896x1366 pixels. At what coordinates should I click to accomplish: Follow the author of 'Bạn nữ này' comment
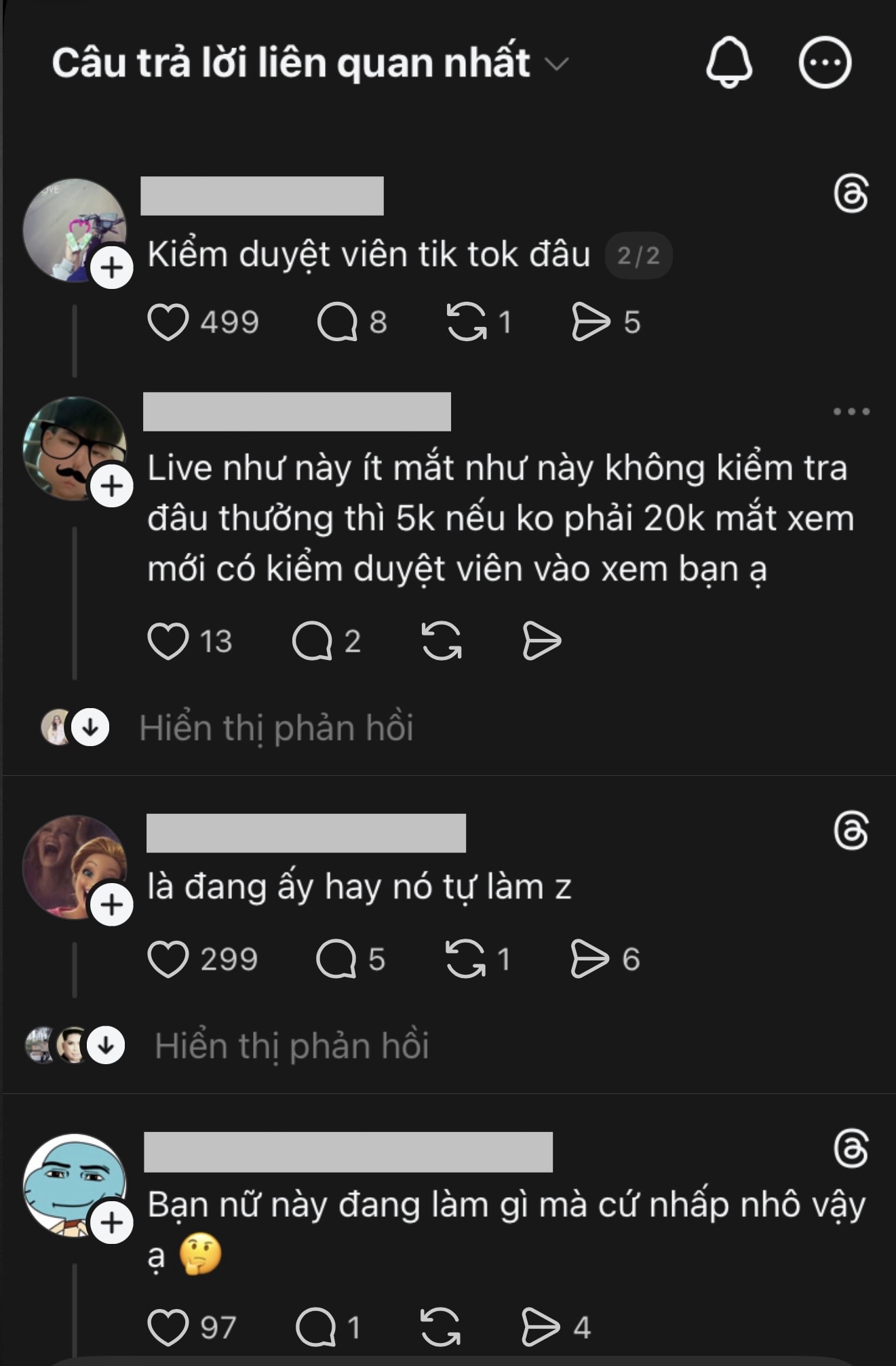(112, 1224)
